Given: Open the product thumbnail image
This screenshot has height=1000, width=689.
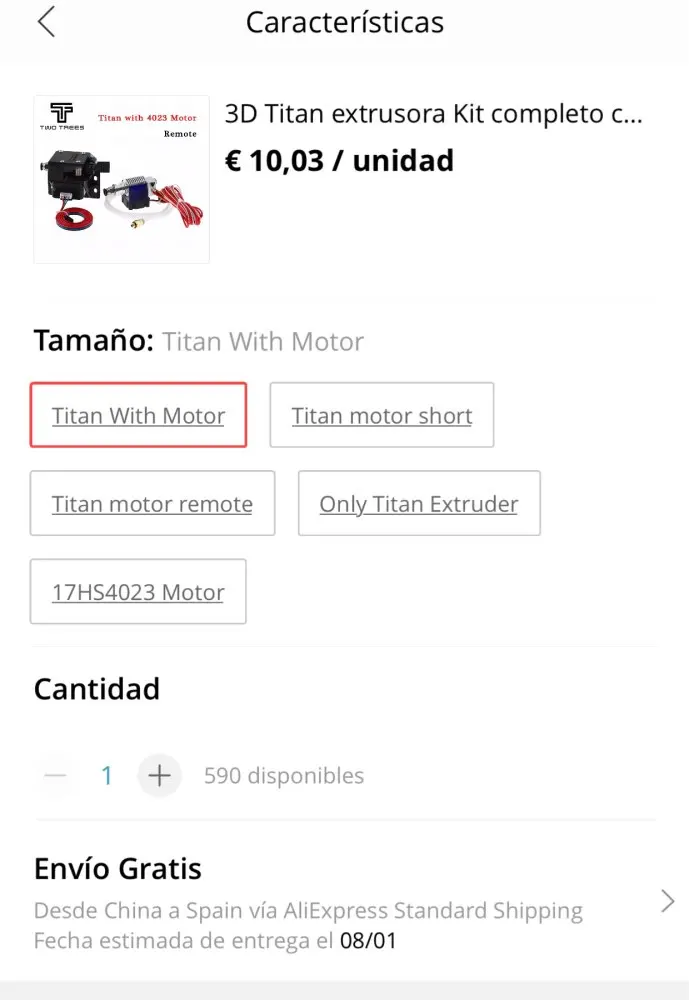Looking at the screenshot, I should (x=121, y=179).
